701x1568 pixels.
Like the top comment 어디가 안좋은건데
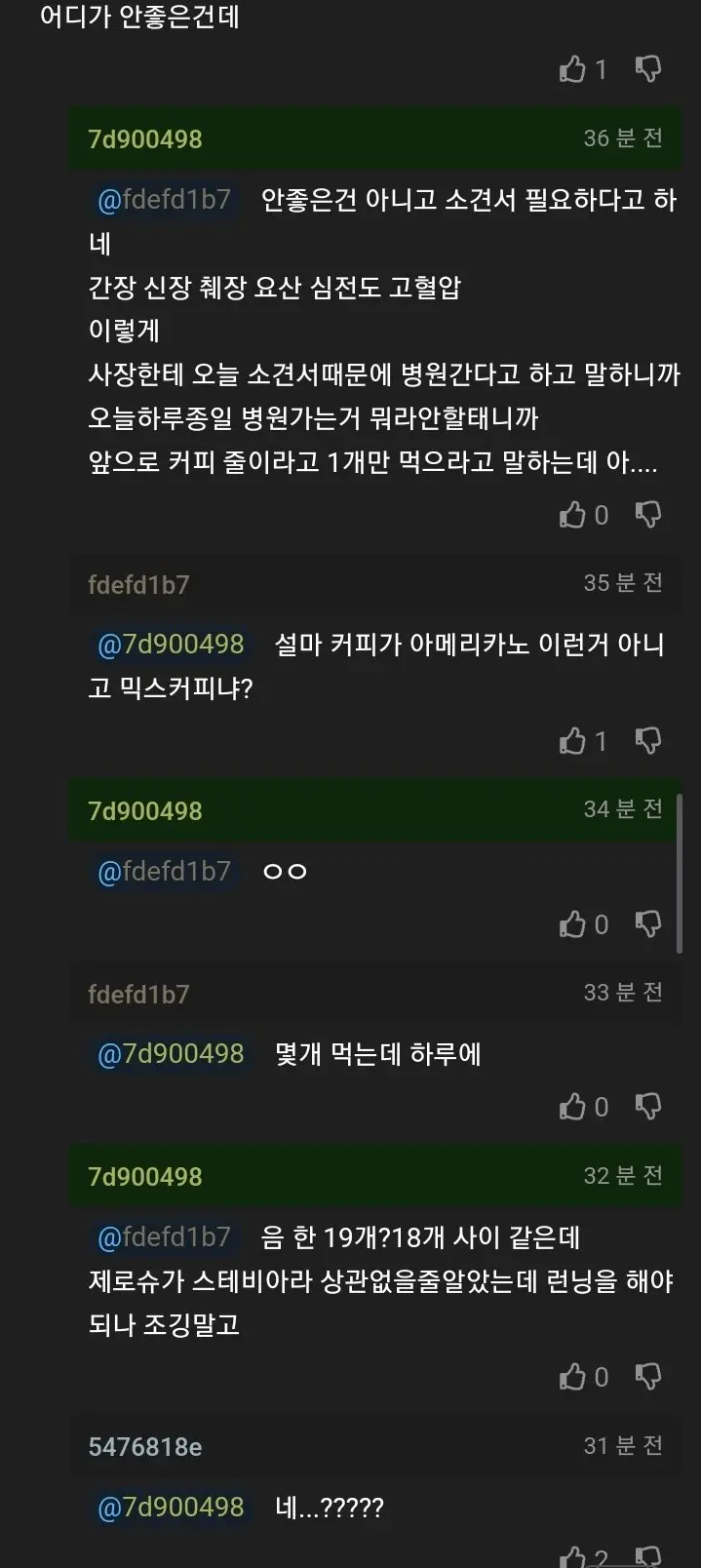tap(572, 69)
